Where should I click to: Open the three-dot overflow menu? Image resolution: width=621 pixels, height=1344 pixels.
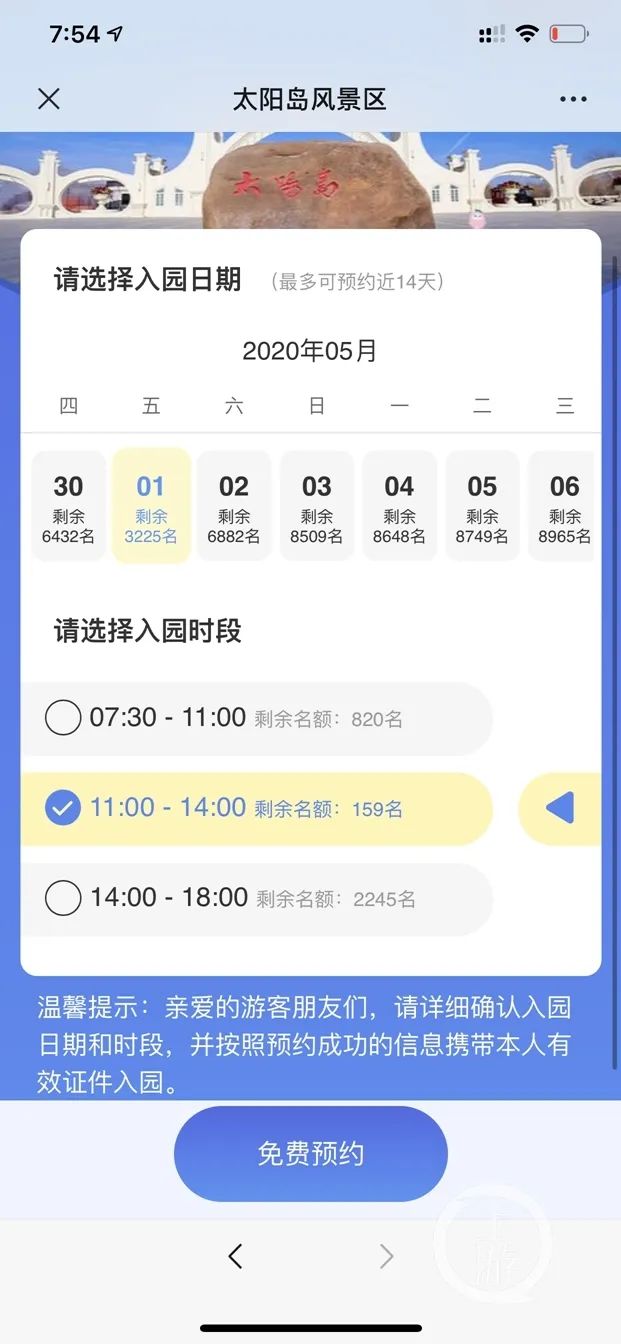(x=573, y=99)
